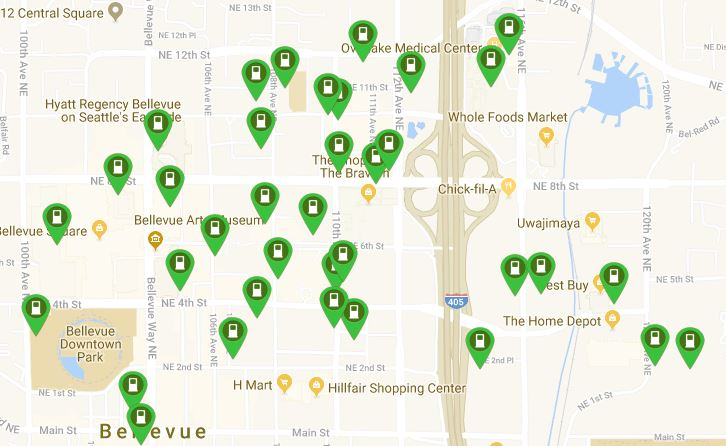
Task: Tap the Bellevue Arts Museum marker
Action: [155, 238]
